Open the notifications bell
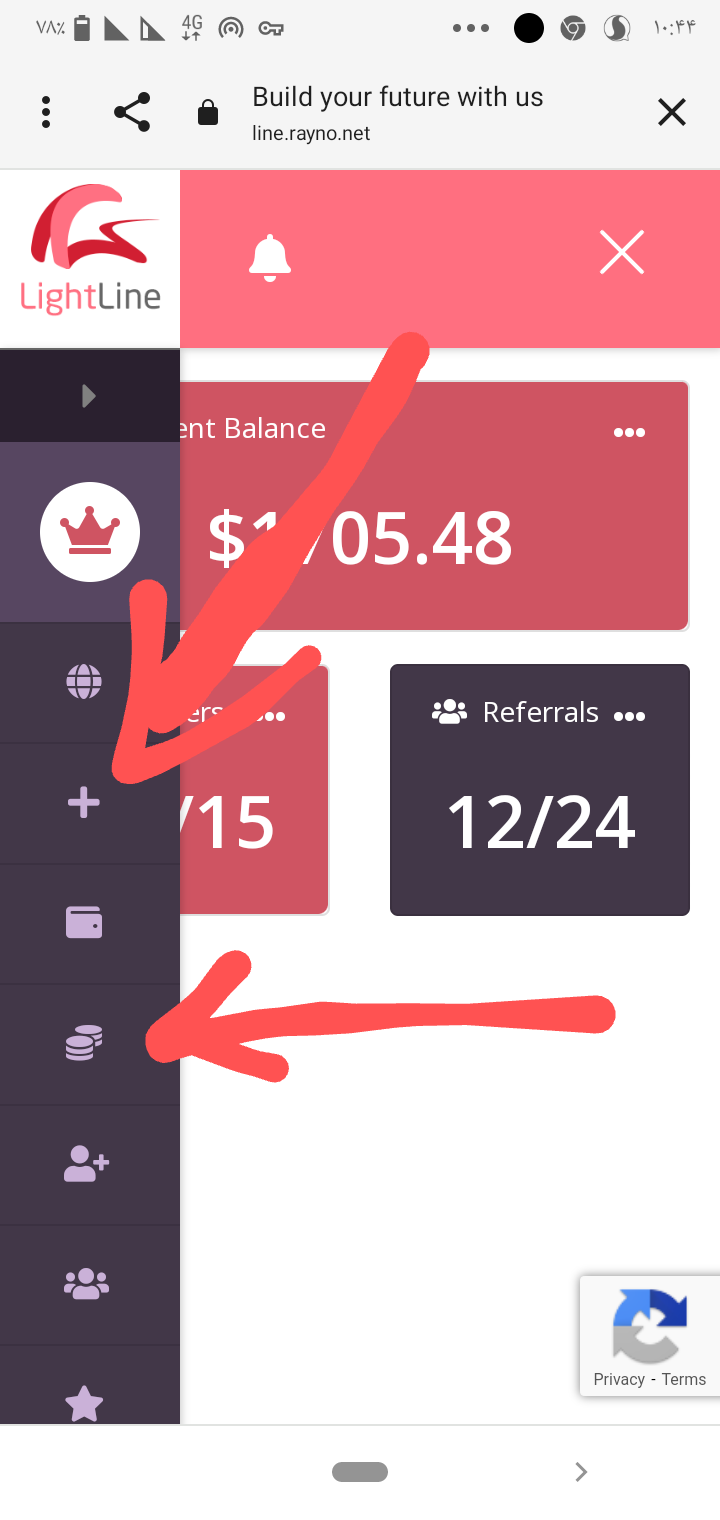 coord(269,258)
